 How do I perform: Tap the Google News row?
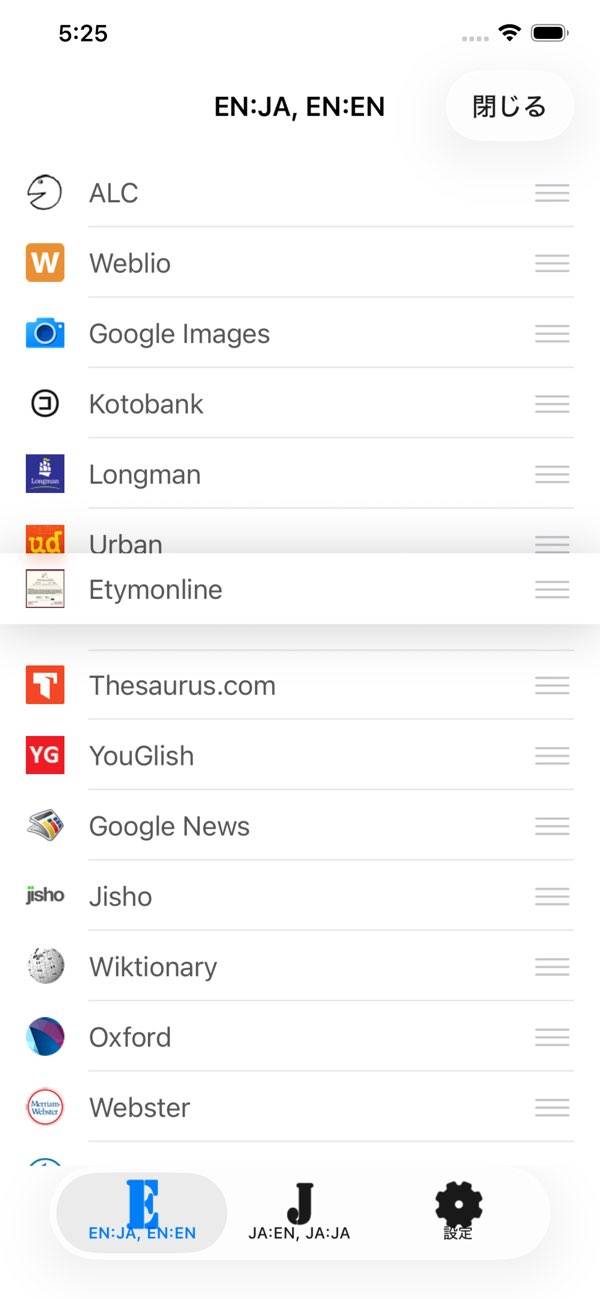click(169, 826)
